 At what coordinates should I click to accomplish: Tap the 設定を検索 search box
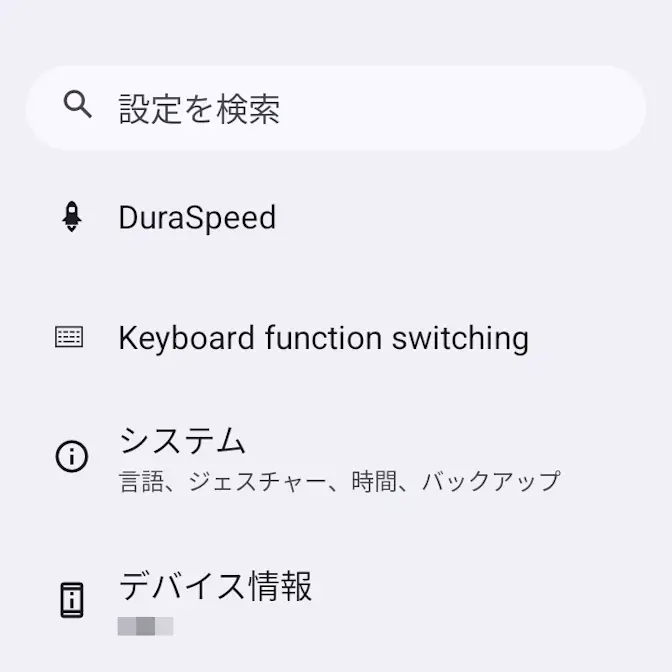tap(336, 108)
